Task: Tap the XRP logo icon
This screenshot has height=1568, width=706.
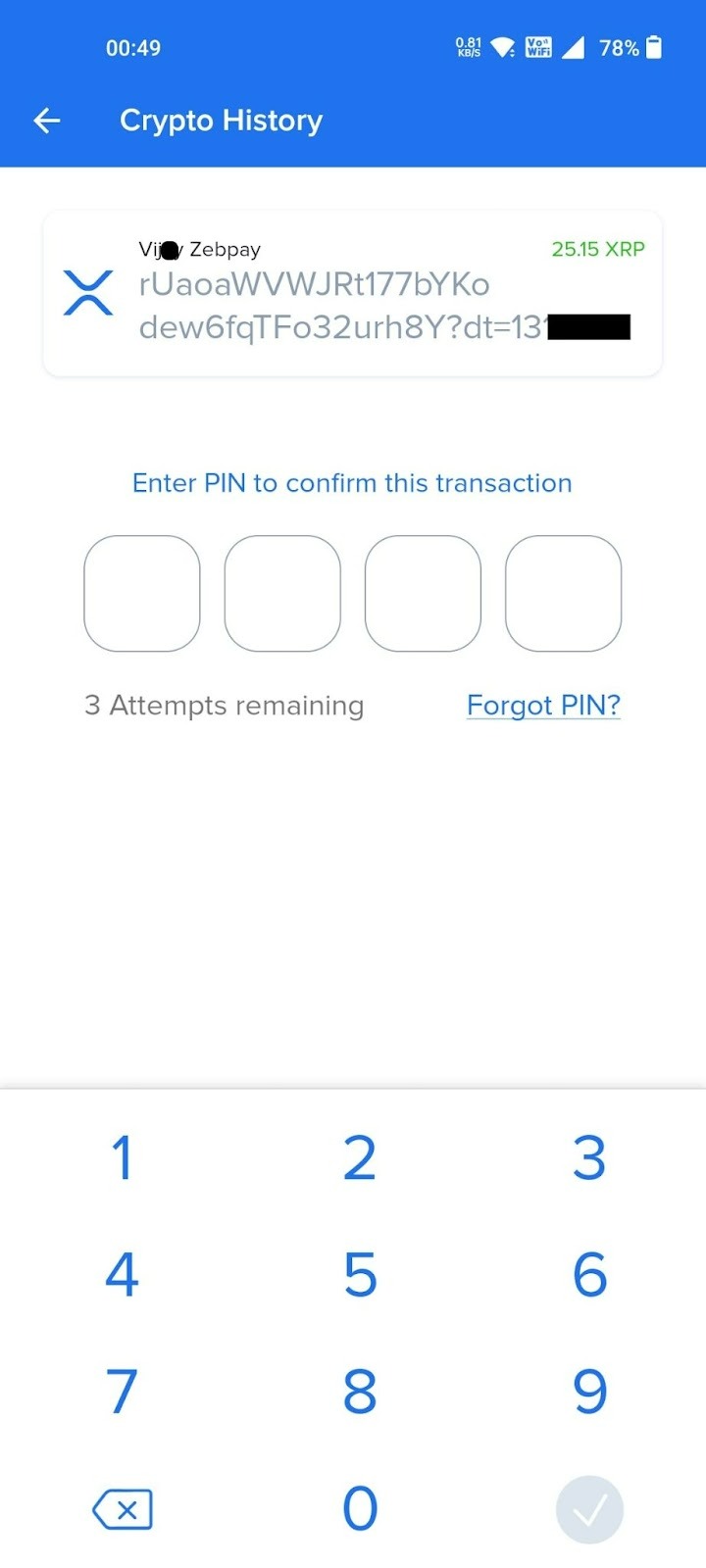Action: pyautogui.click(x=88, y=292)
